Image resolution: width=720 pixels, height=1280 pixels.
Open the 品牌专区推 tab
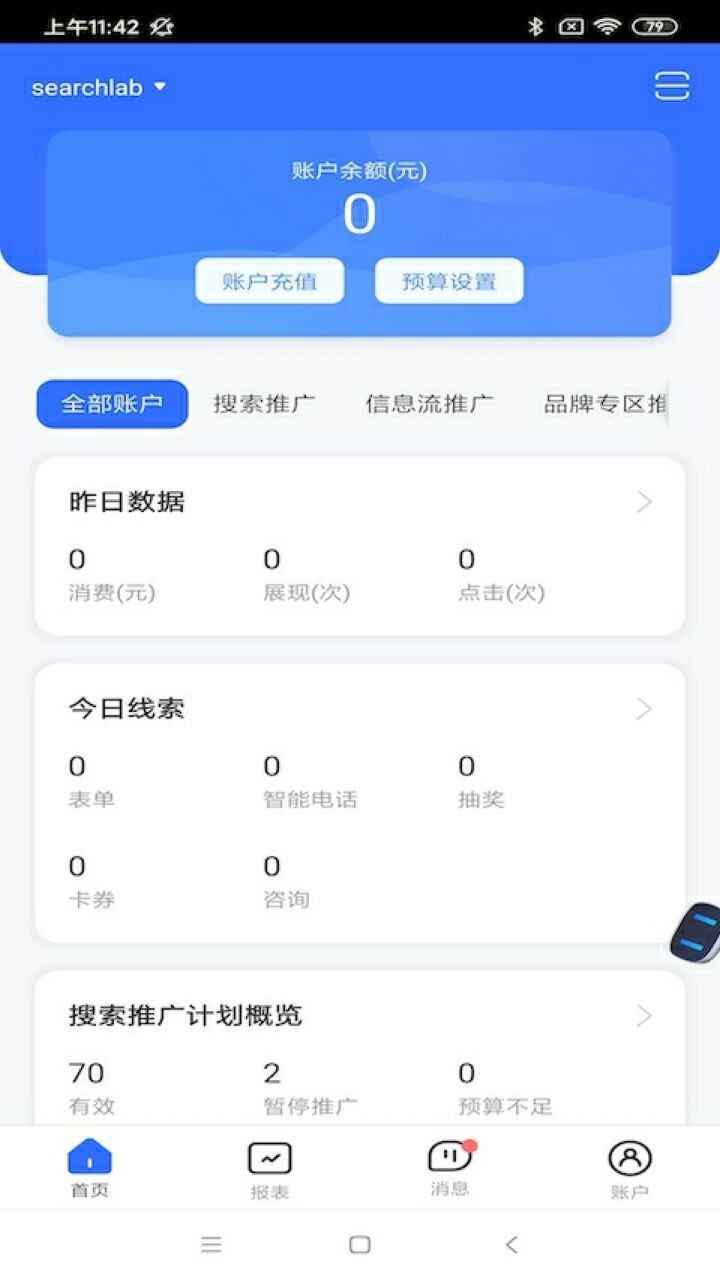tap(608, 403)
